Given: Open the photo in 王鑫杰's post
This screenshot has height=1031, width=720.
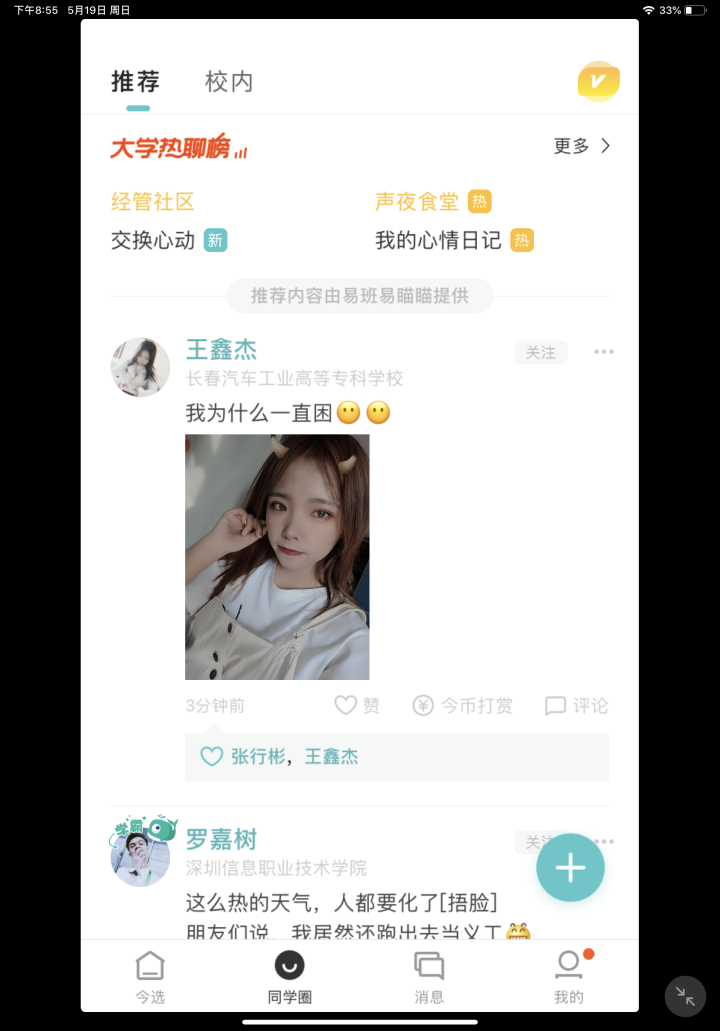Looking at the screenshot, I should (277, 557).
